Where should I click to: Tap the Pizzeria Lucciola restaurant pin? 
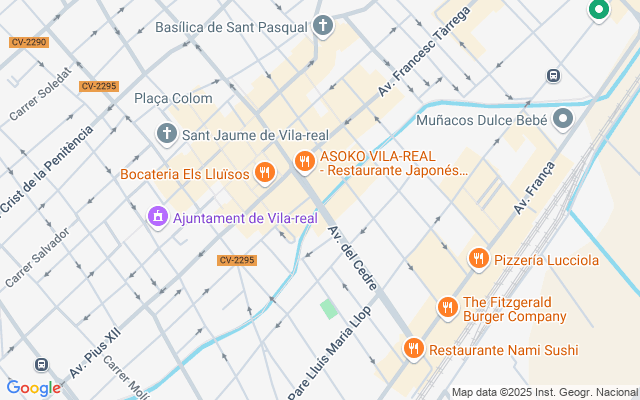click(479, 259)
